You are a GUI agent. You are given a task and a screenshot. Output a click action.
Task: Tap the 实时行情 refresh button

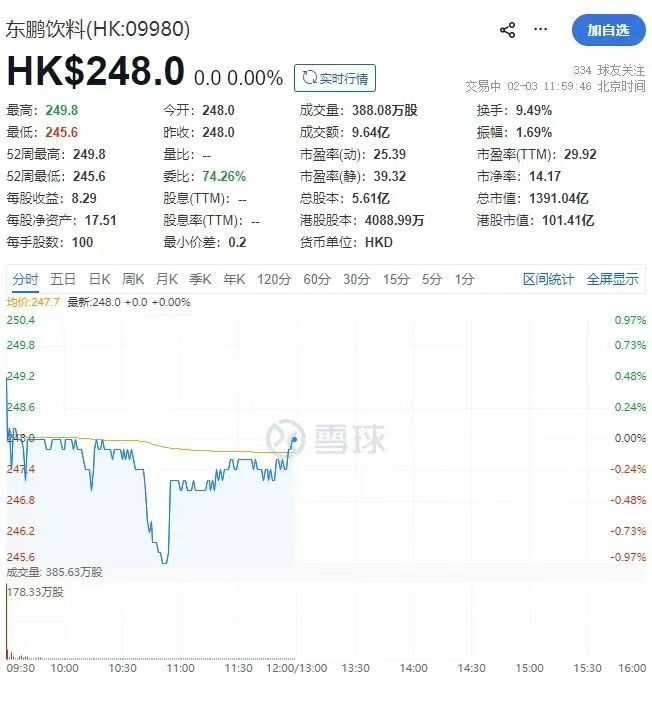334,78
